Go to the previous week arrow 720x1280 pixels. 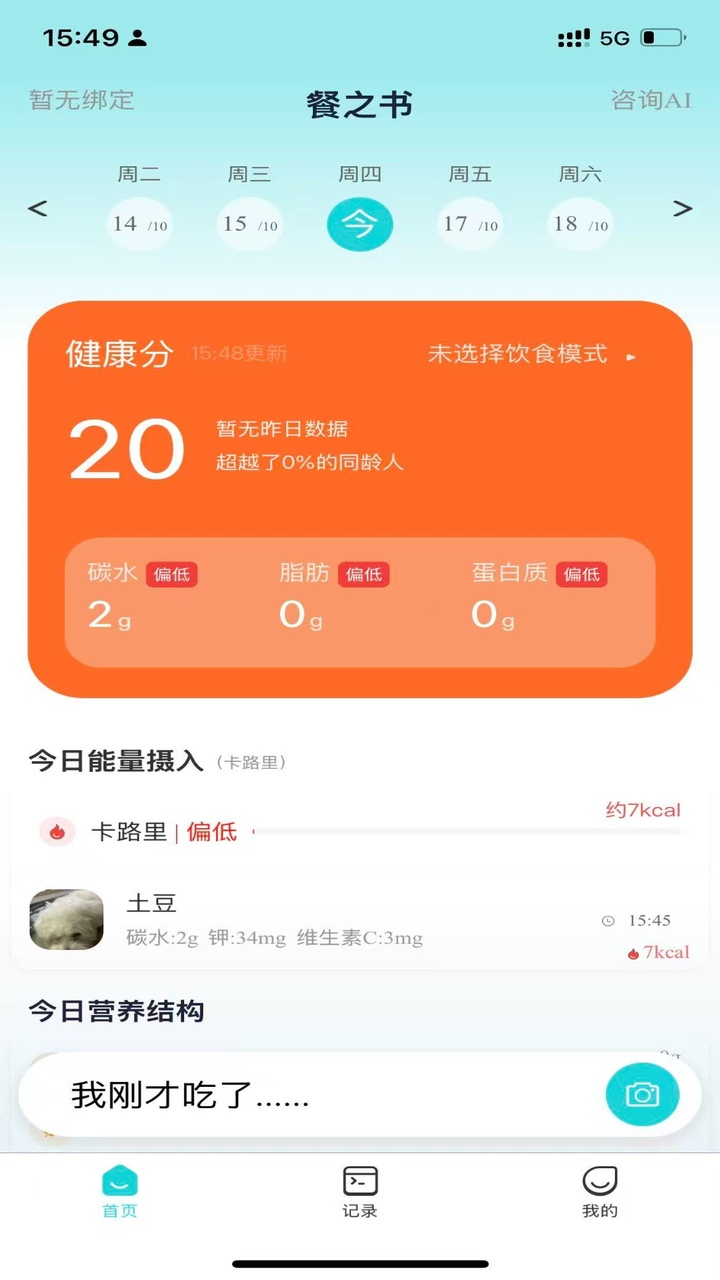click(x=38, y=209)
